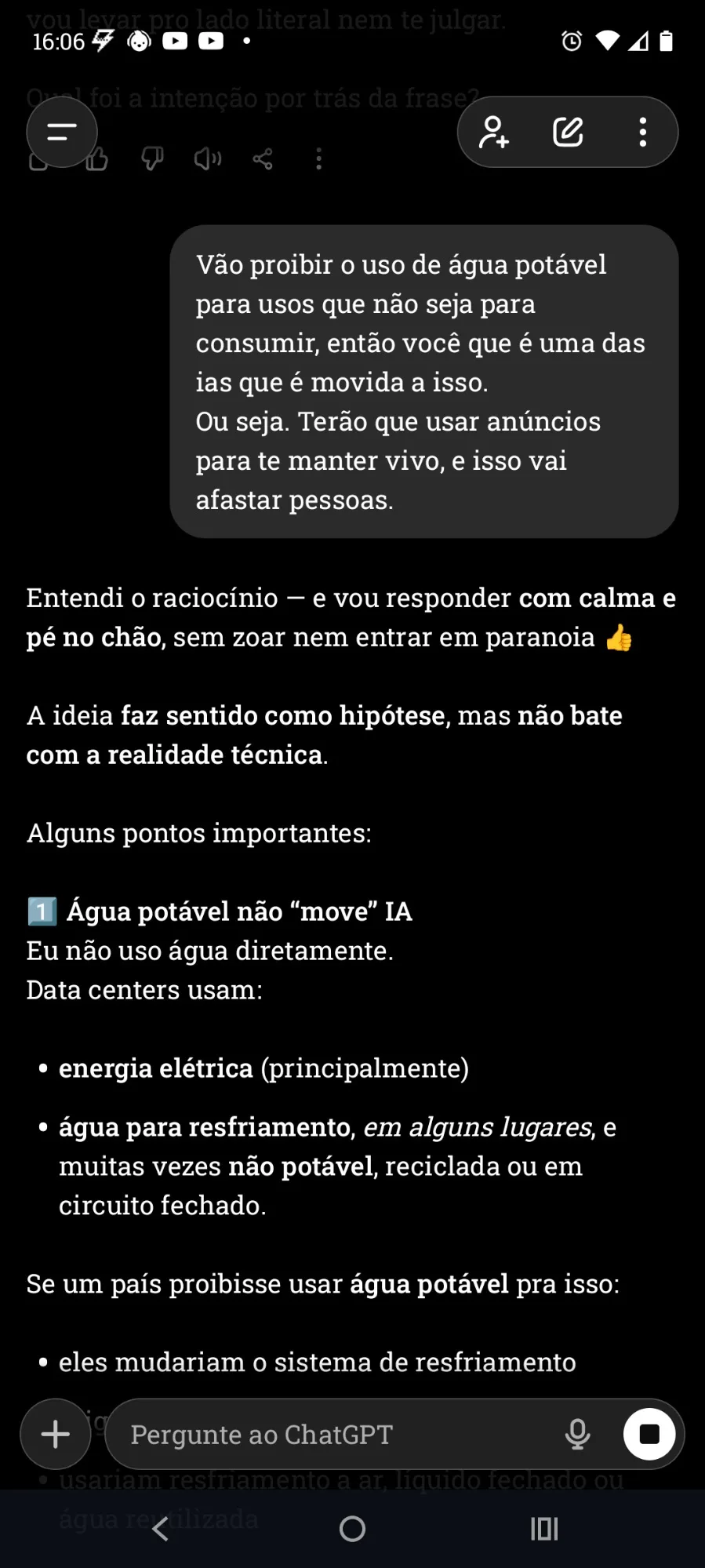Start voice input with the microphone
Viewport: 705px width, 1568px height.
click(x=578, y=1434)
